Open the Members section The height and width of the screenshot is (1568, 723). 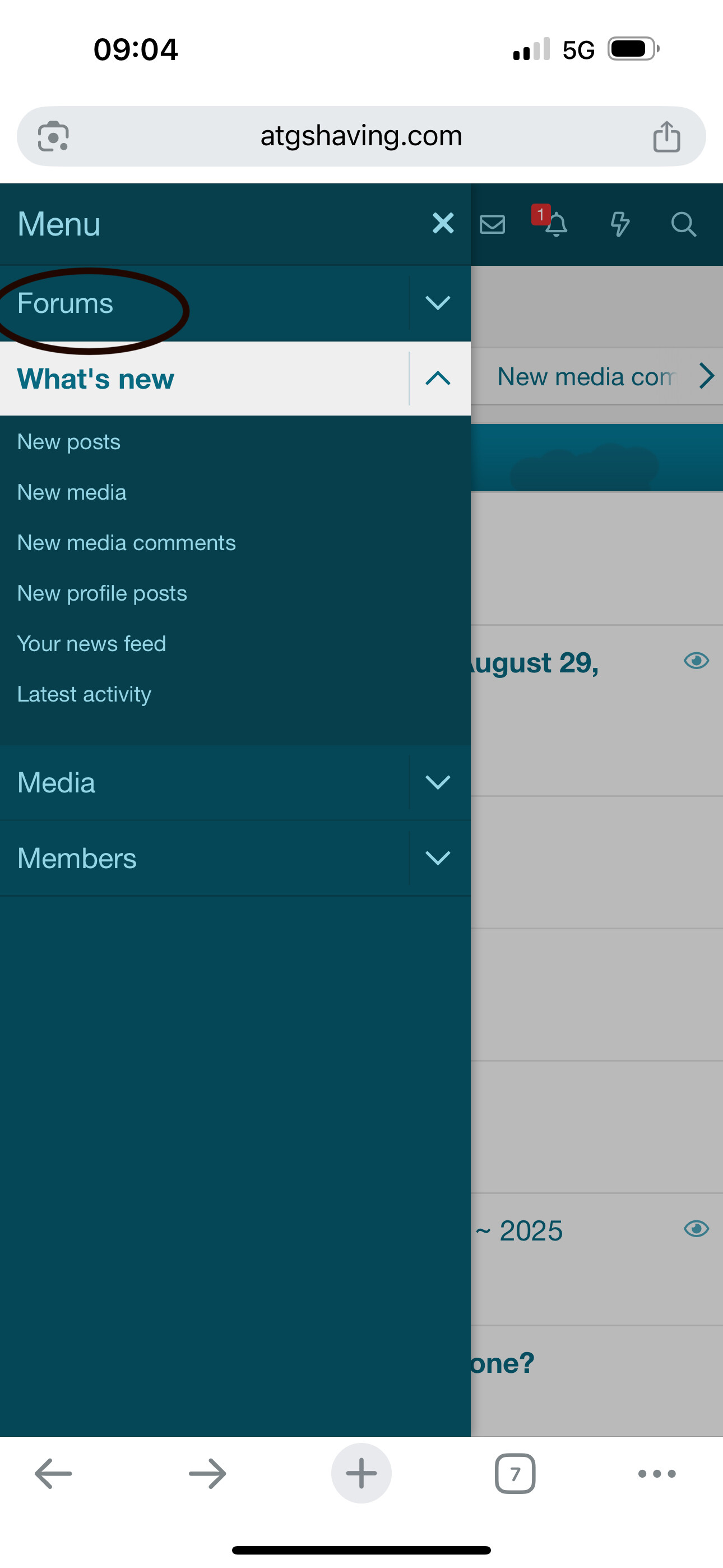click(x=77, y=858)
